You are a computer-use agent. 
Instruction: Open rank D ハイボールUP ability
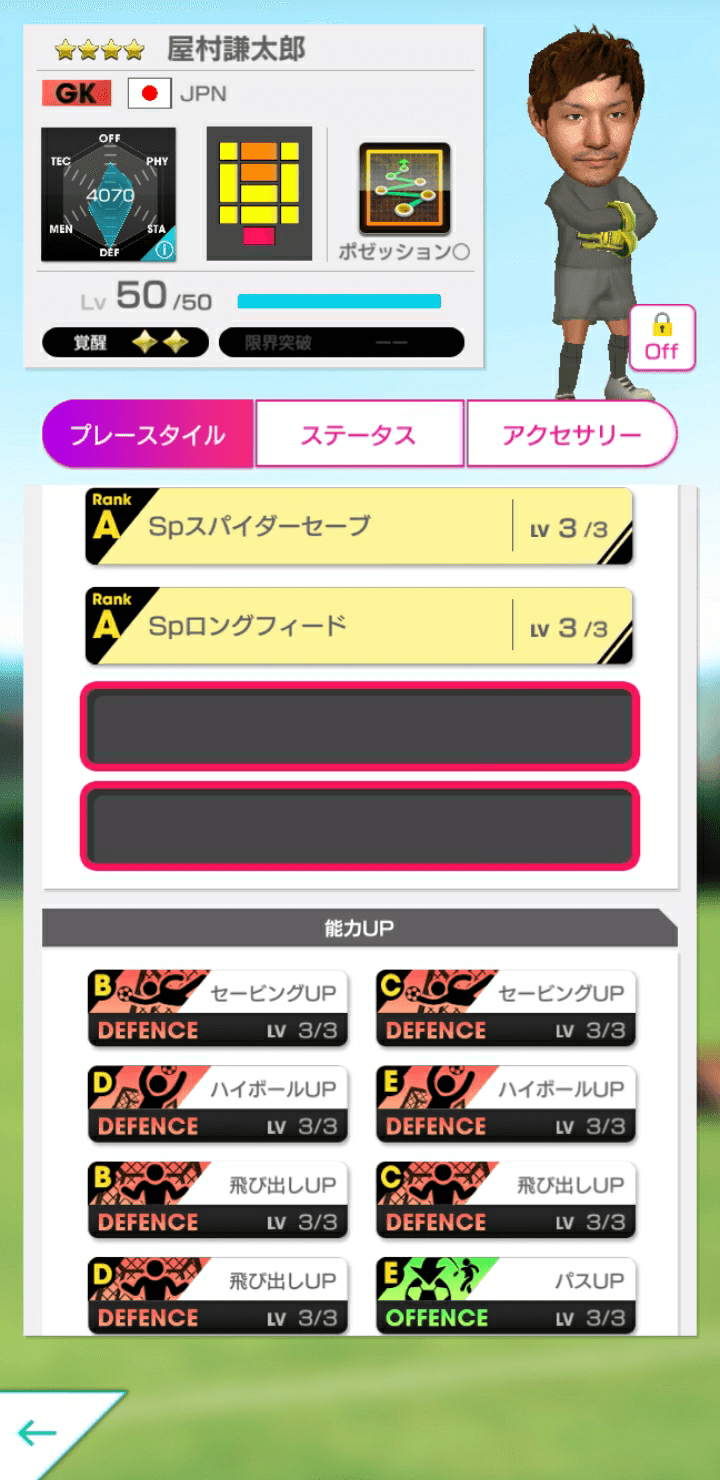point(218,1104)
